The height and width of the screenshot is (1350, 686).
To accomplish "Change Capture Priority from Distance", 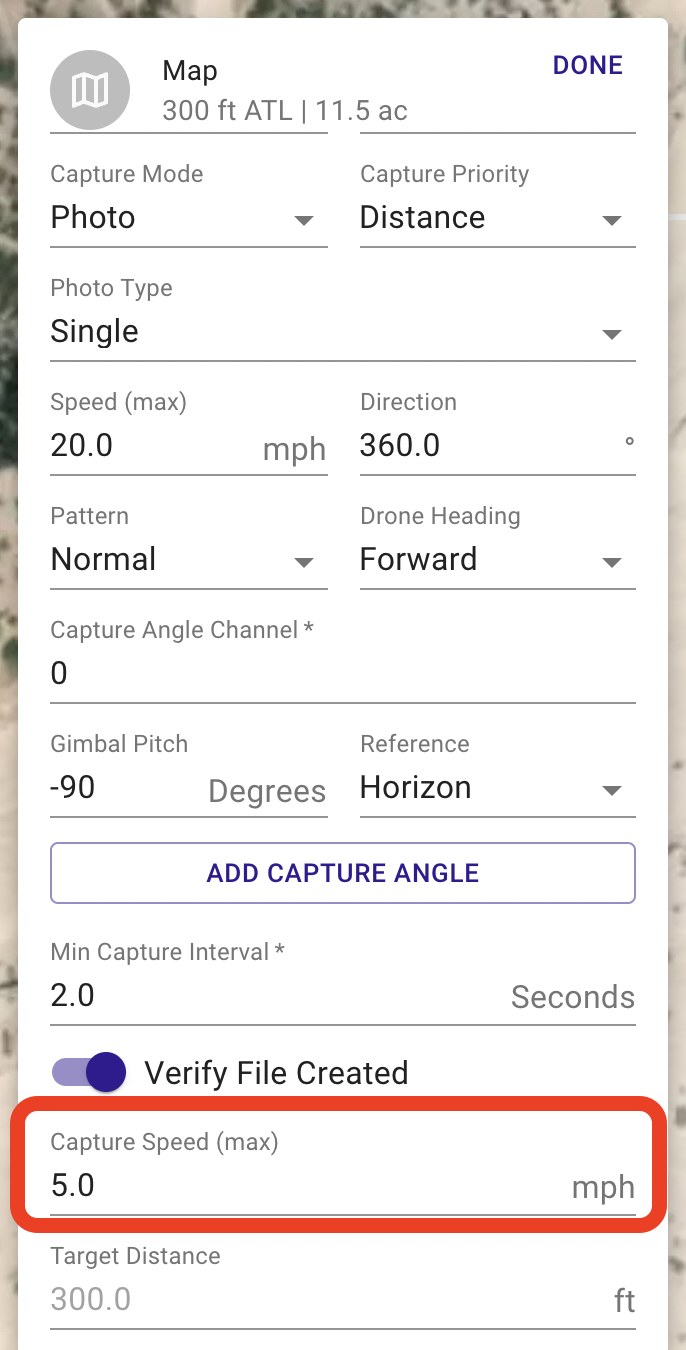I will (497, 218).
